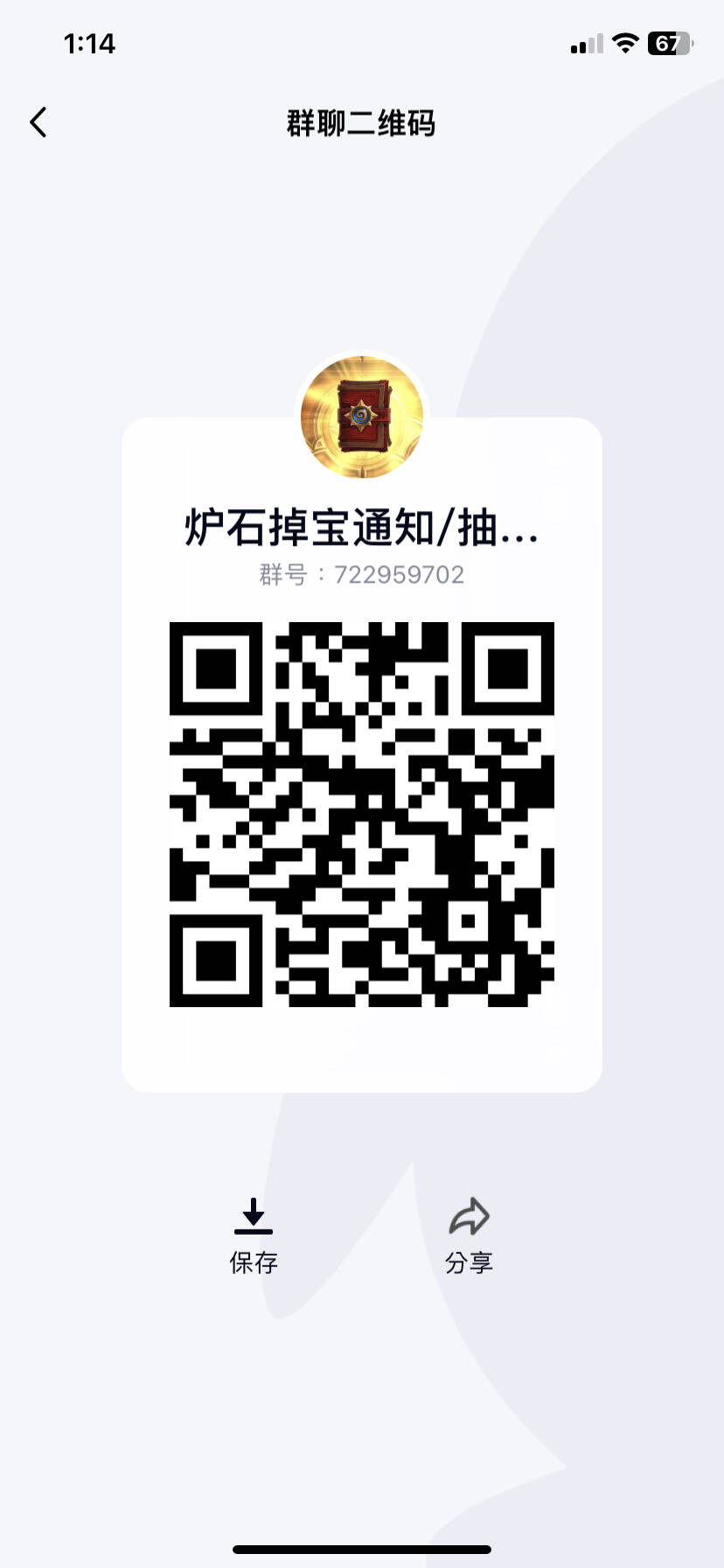Screen dimensions: 724x1568
Task: Save the group QR code image
Action: (x=254, y=1234)
